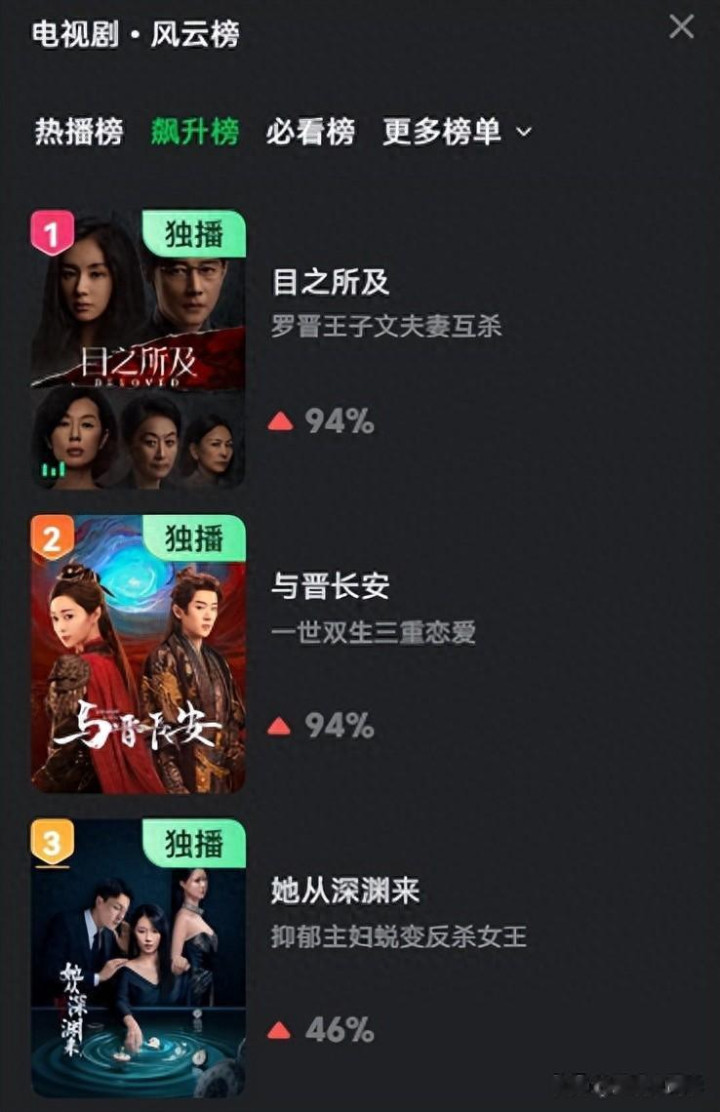
Task: Close the 风云榜 panel
Action: [x=681, y=27]
